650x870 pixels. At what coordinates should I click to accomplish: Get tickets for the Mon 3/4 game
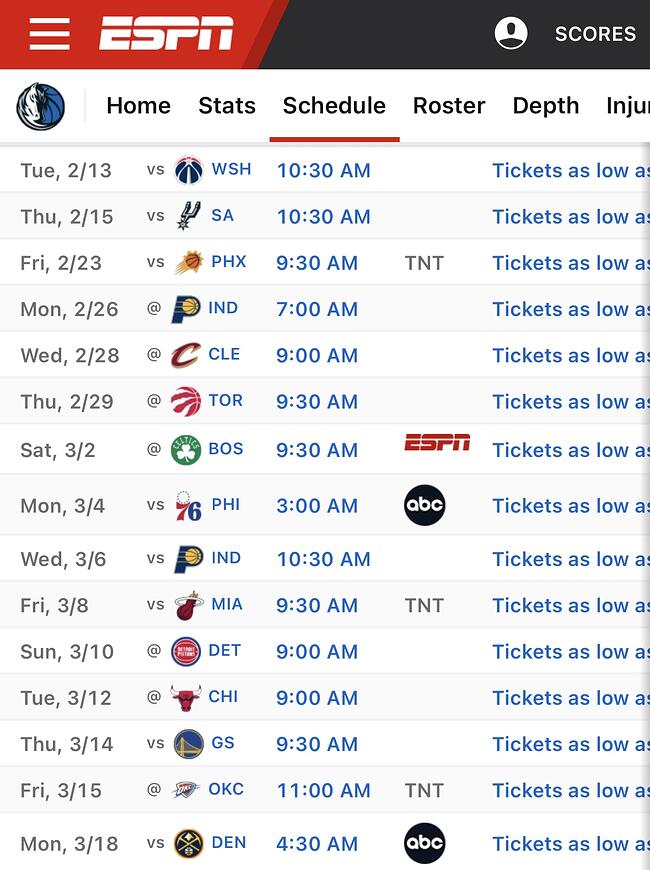coord(570,505)
